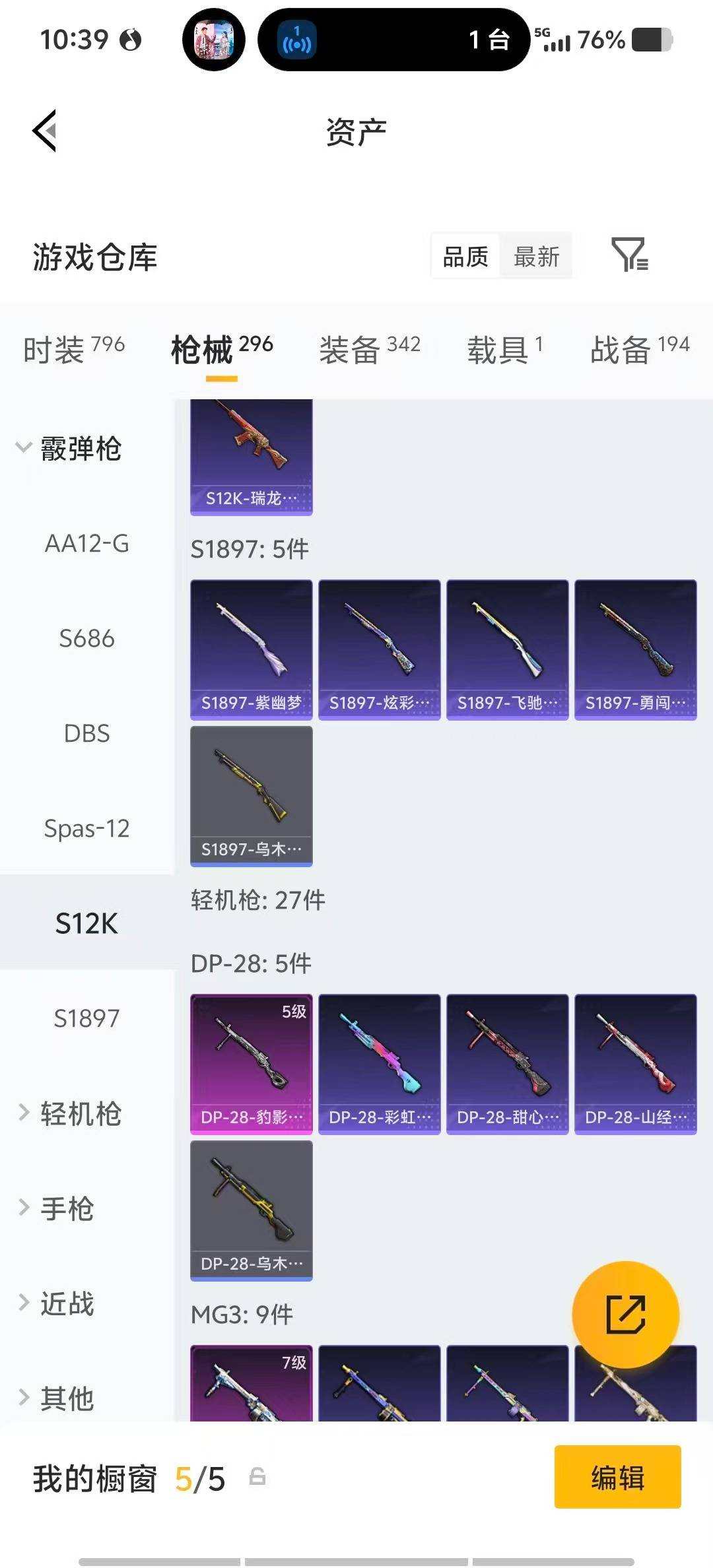Tap the S12K-瑞龙 skin card
This screenshot has width=713, height=1568.
coord(252,455)
